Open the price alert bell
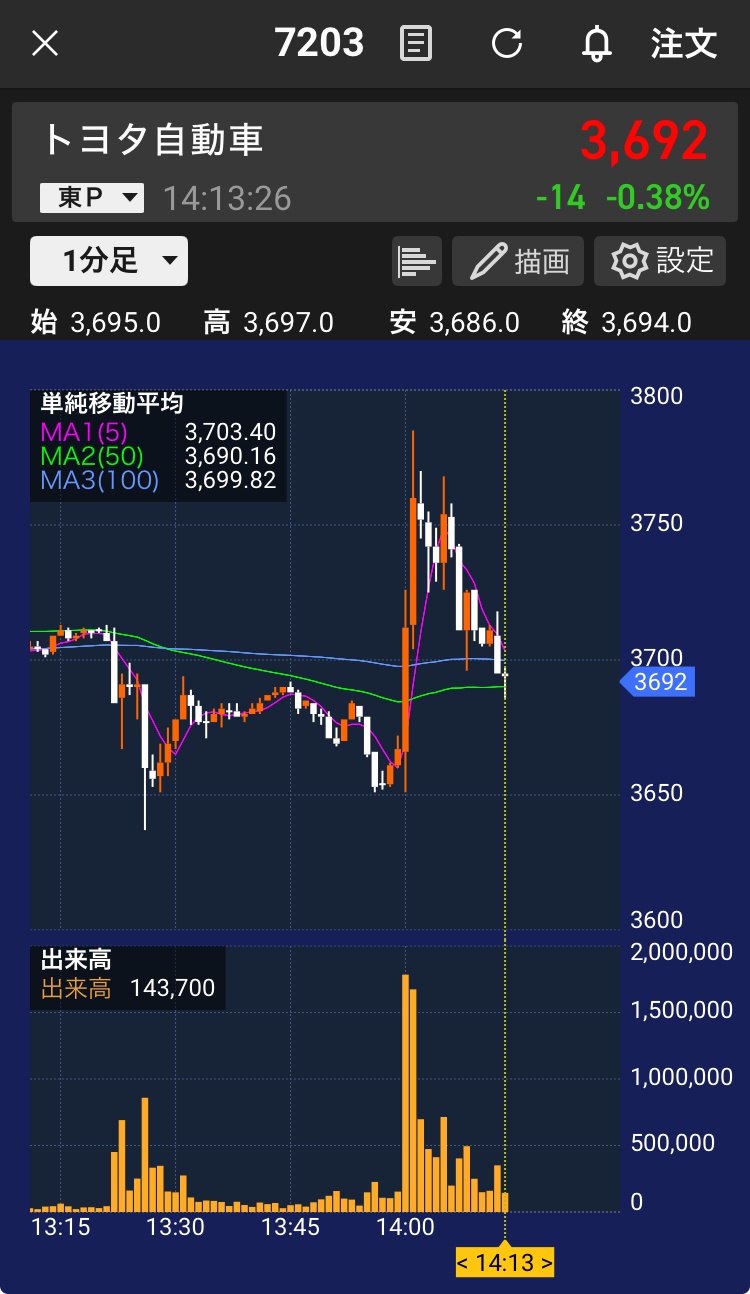Viewport: 750px width, 1294px height. tap(597, 44)
